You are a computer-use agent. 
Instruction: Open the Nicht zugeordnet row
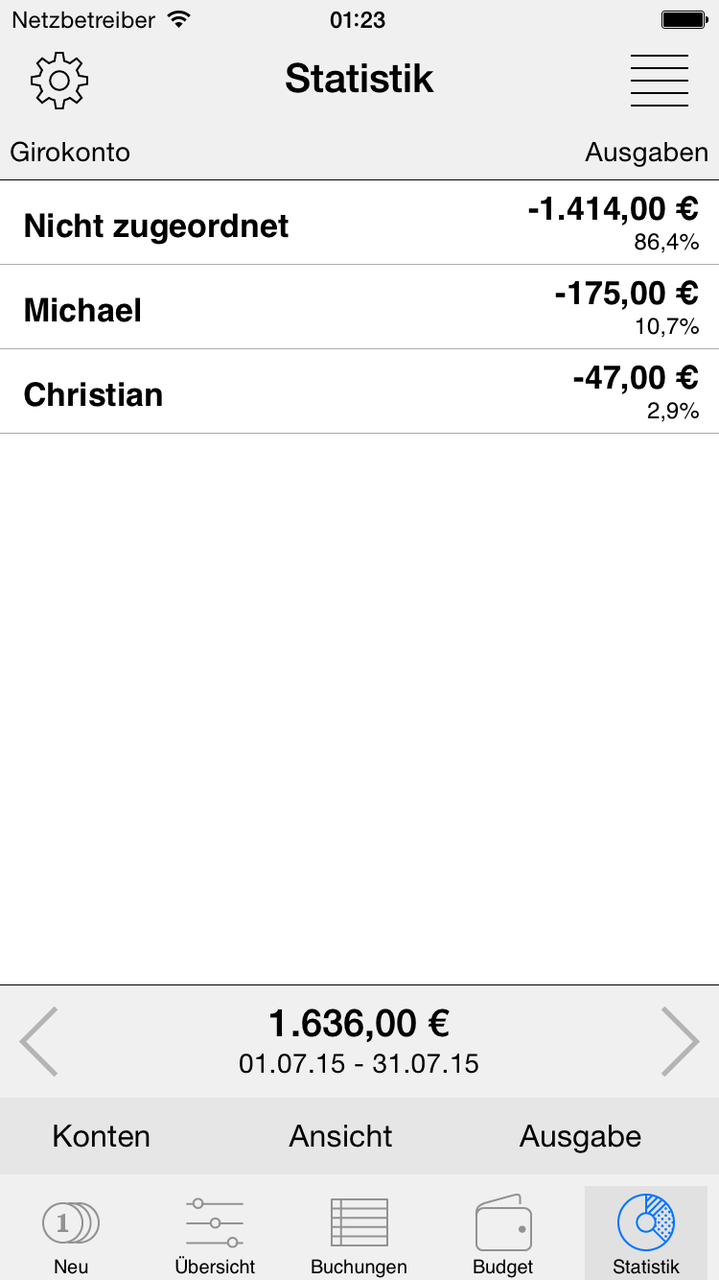pyautogui.click(x=359, y=223)
